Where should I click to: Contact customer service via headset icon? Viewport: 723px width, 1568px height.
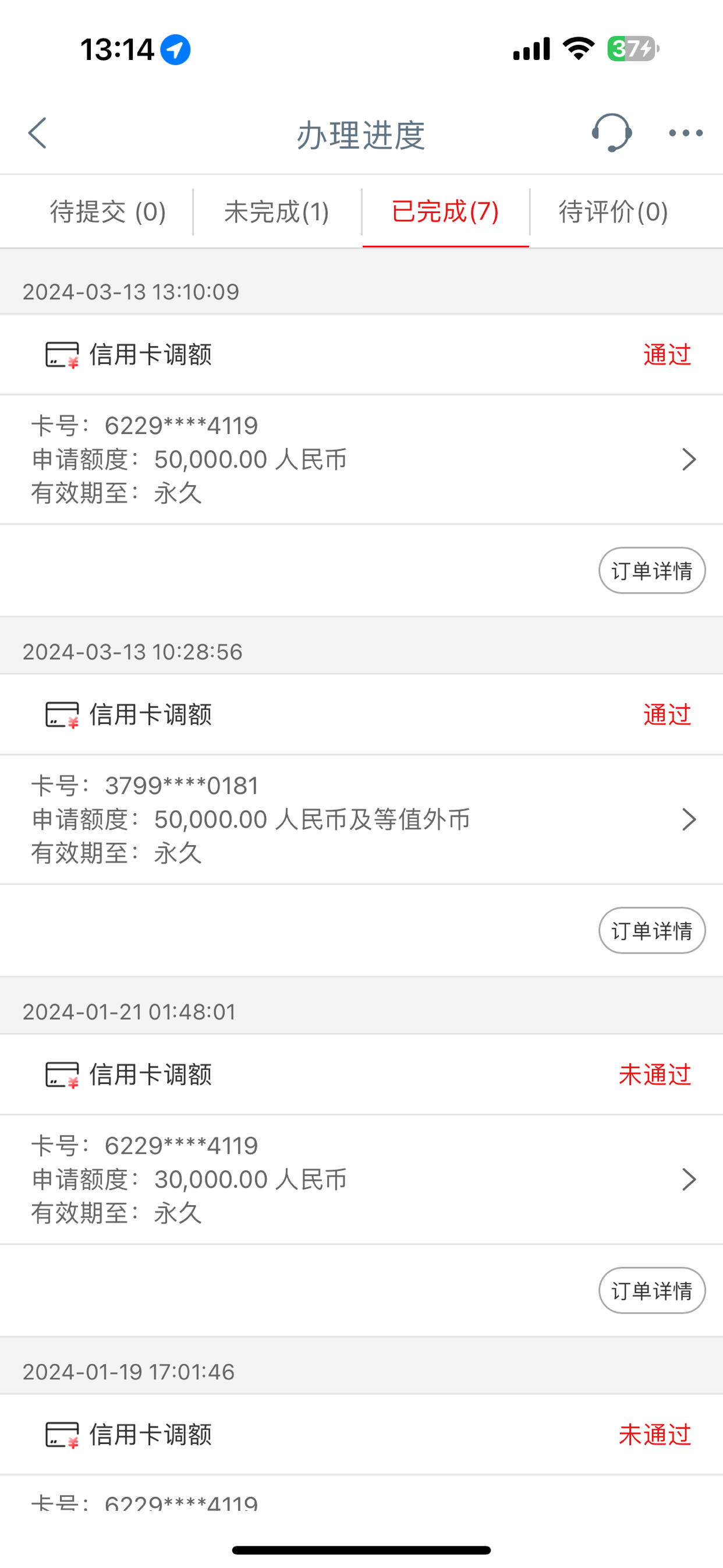click(x=611, y=133)
